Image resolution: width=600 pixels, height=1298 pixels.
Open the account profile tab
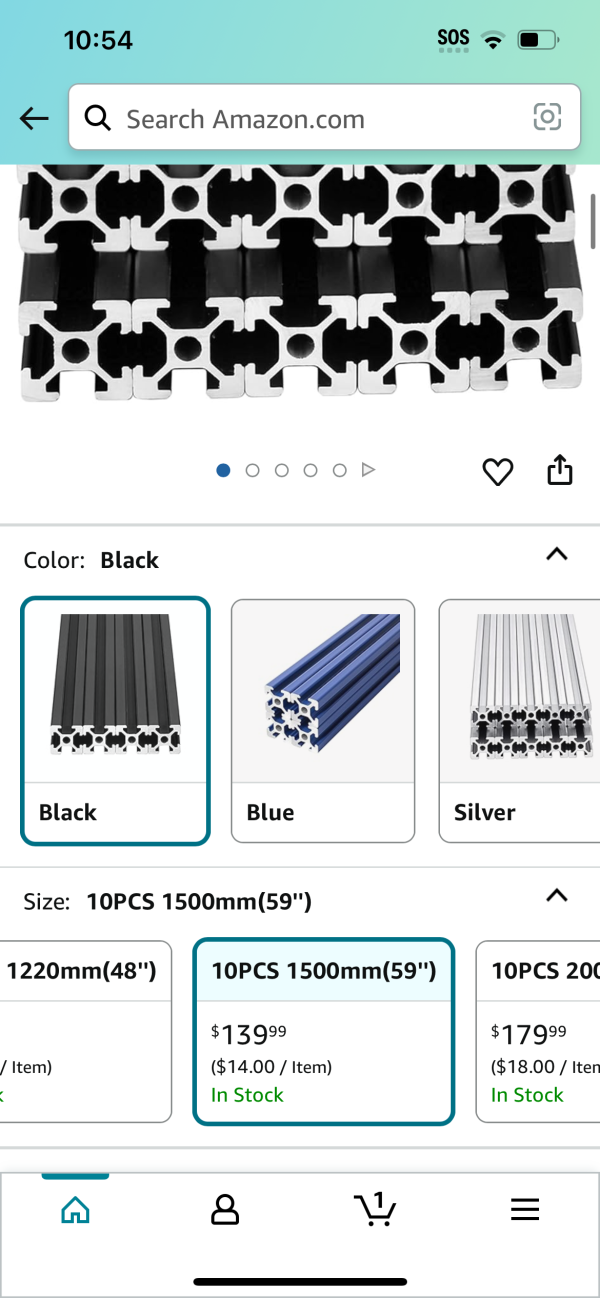pyautogui.click(x=225, y=1210)
